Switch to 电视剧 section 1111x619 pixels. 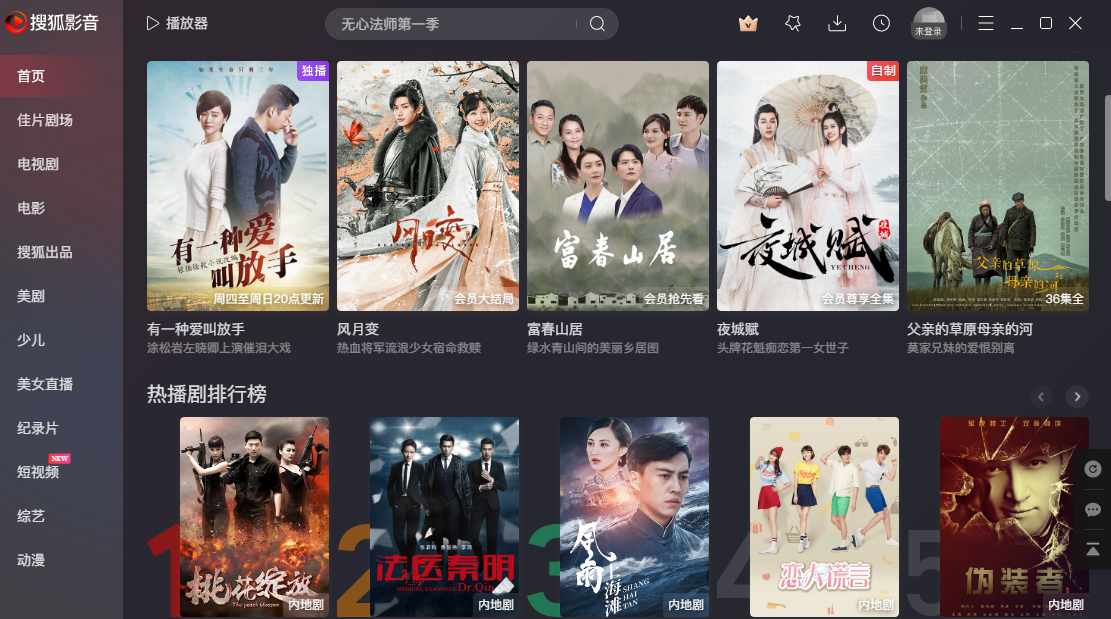tap(38, 164)
